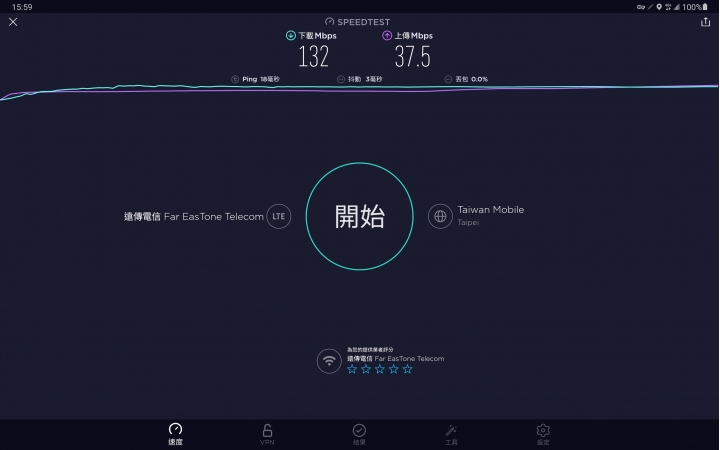Select the 速度 speed tab
The width and height of the screenshot is (720, 450).
coord(175,434)
